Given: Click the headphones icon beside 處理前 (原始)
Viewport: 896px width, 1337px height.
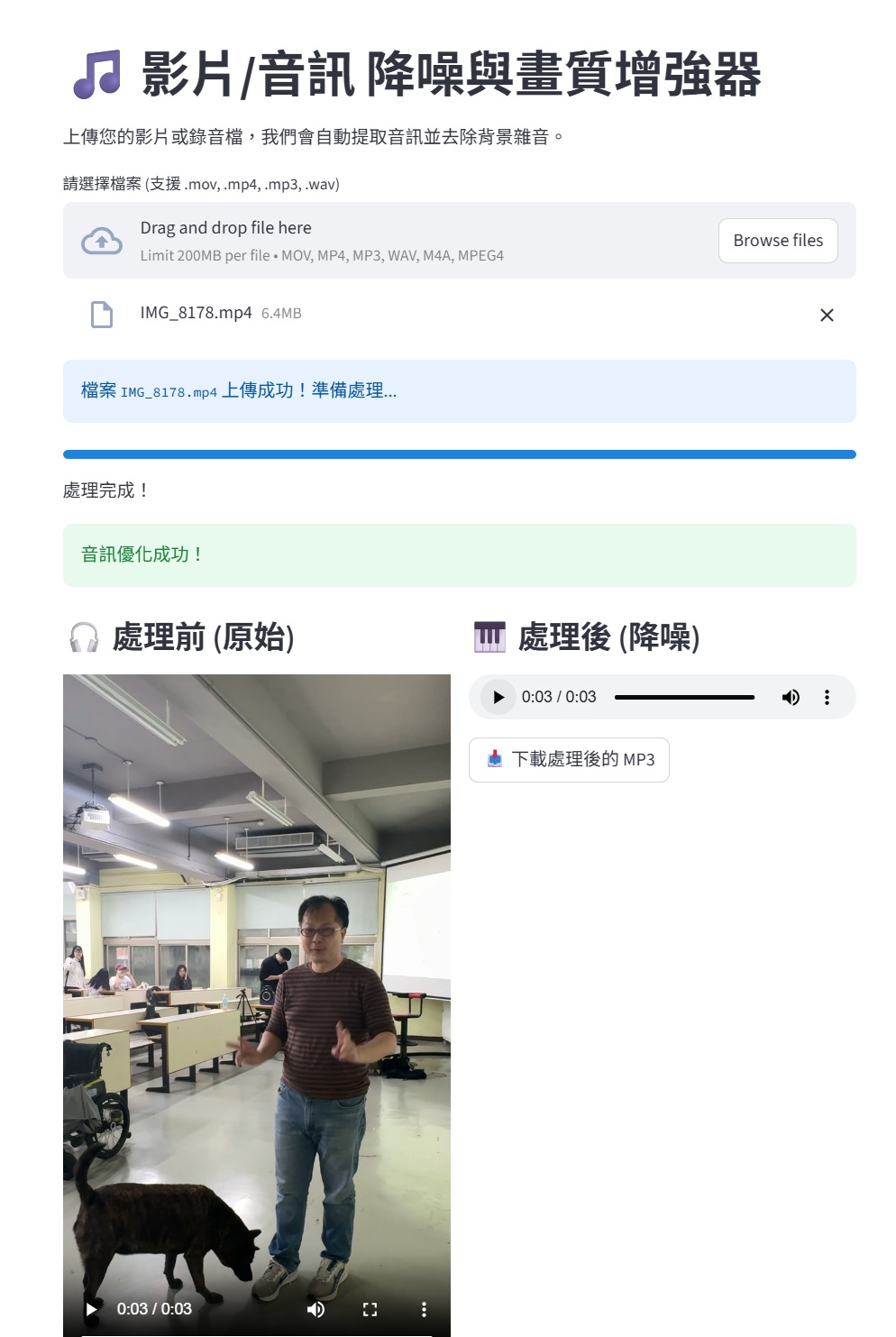Looking at the screenshot, I should (x=84, y=637).
